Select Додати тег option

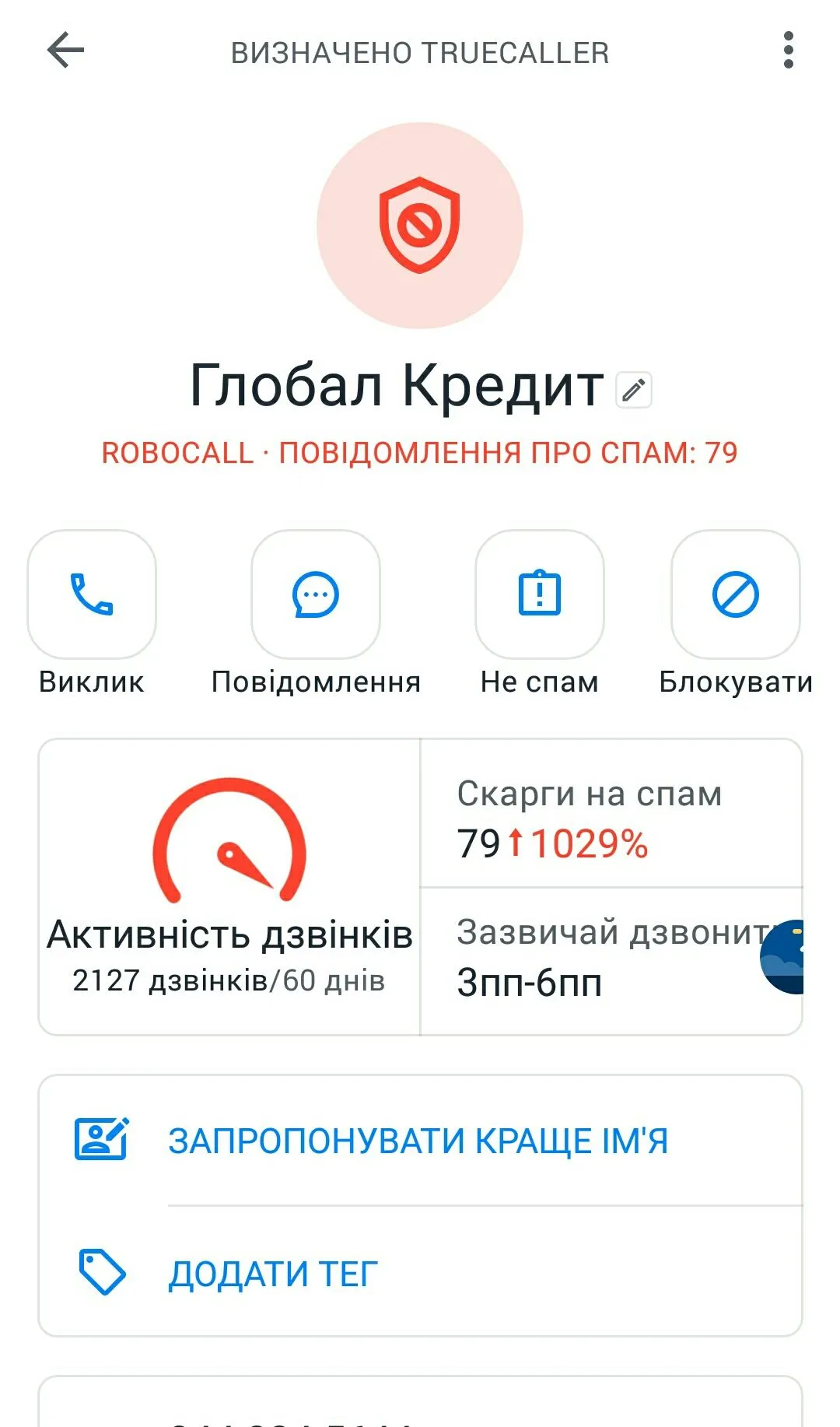click(272, 1274)
